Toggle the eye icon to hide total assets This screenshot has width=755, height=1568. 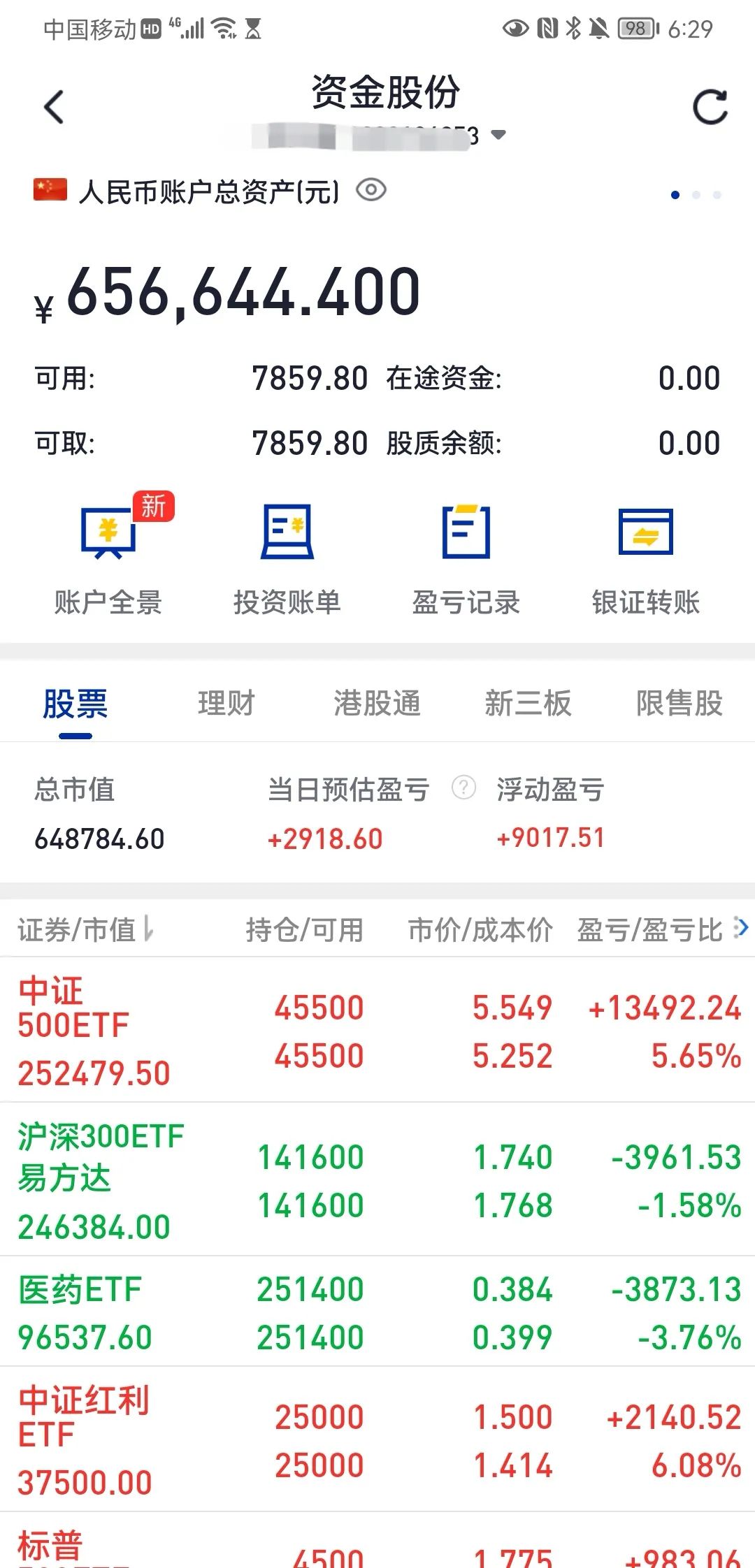[371, 189]
